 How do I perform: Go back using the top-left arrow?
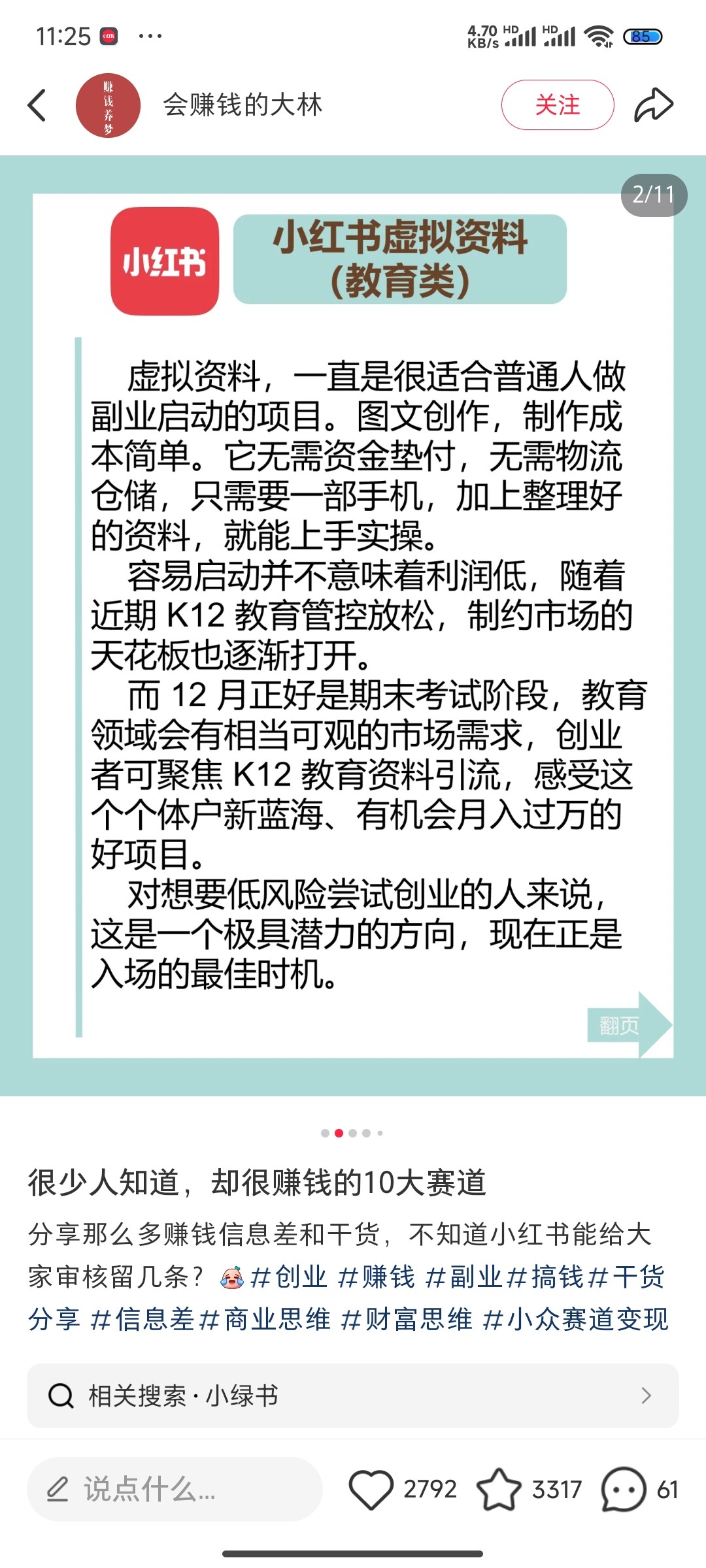click(x=37, y=105)
